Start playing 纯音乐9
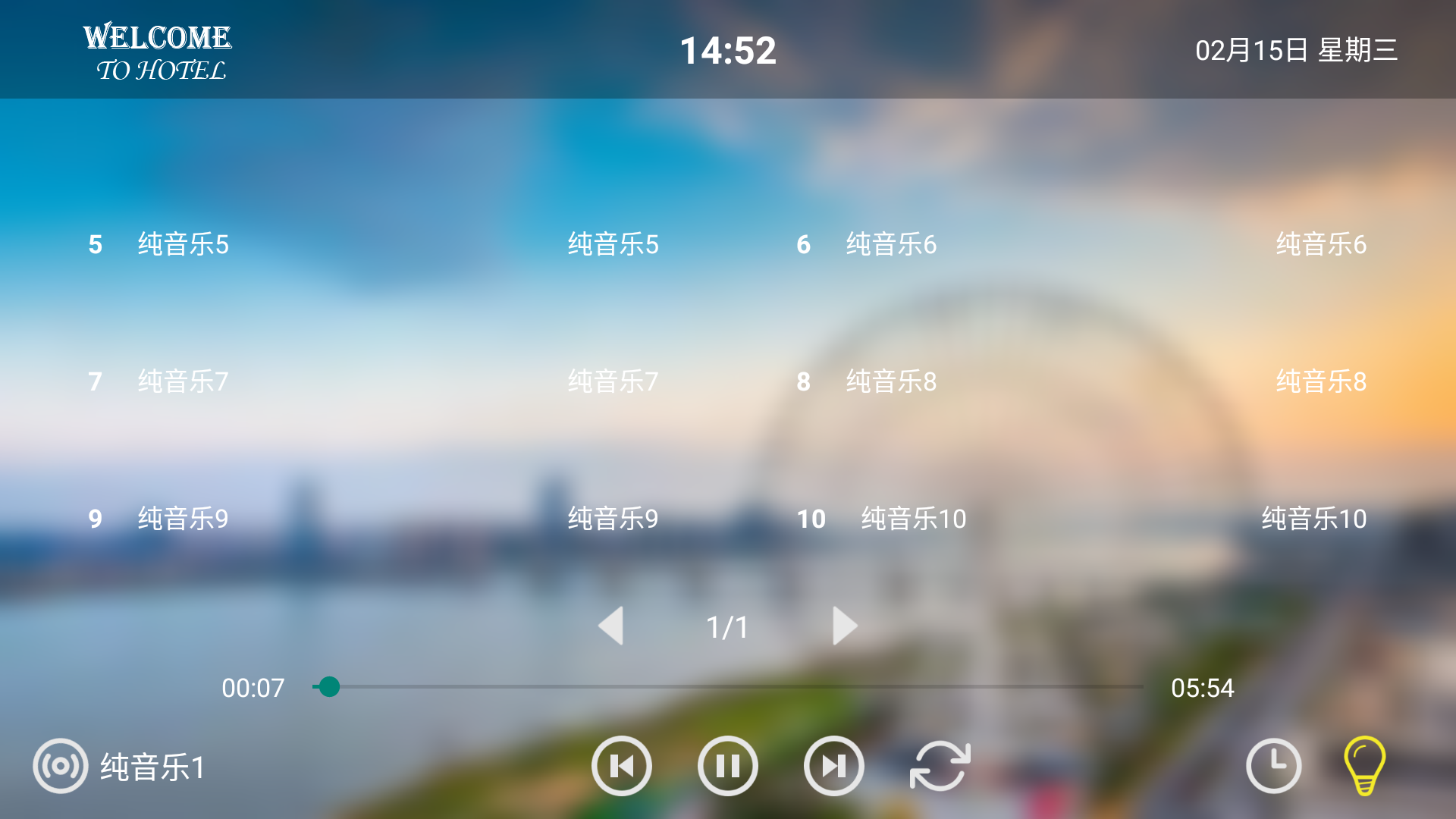1456x819 pixels. [183, 519]
